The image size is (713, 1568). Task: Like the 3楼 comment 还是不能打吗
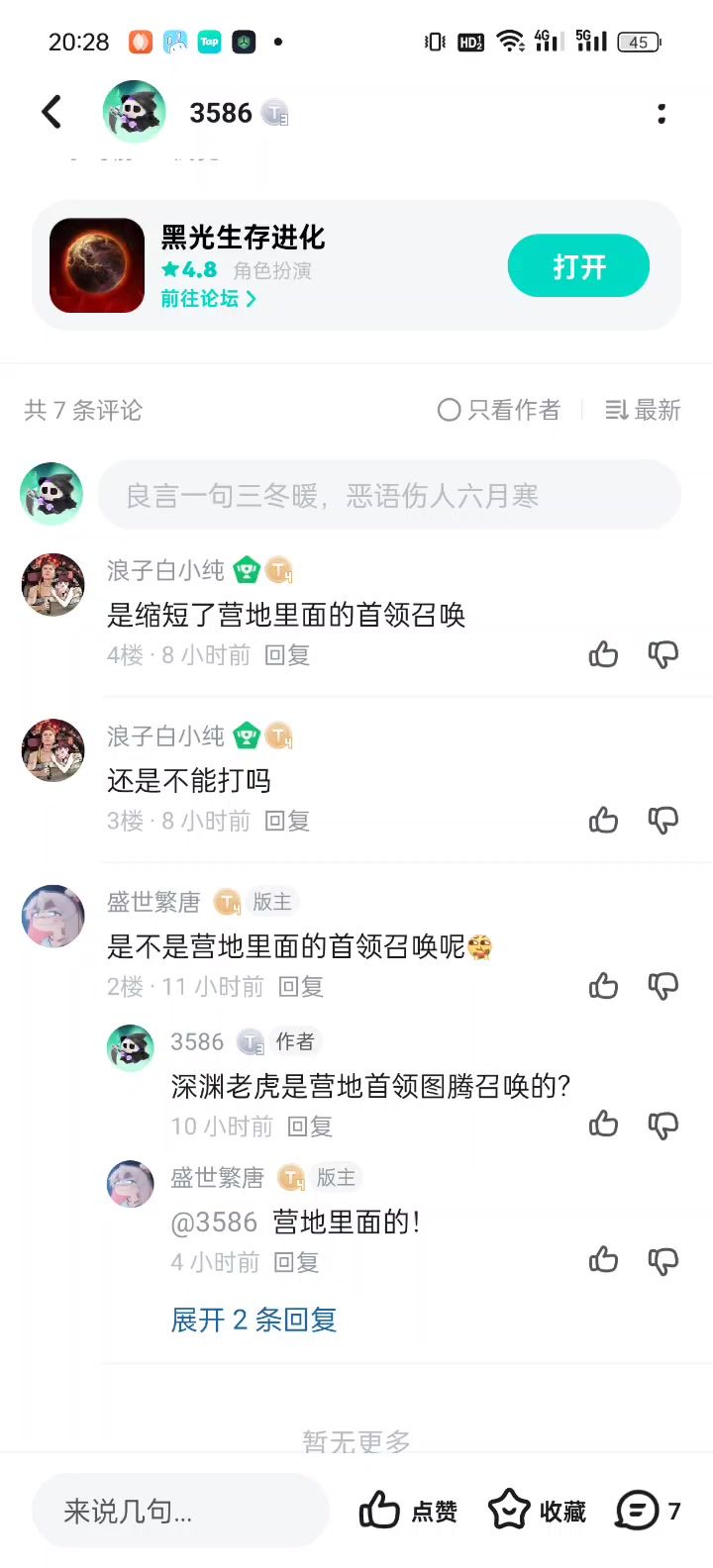point(603,821)
